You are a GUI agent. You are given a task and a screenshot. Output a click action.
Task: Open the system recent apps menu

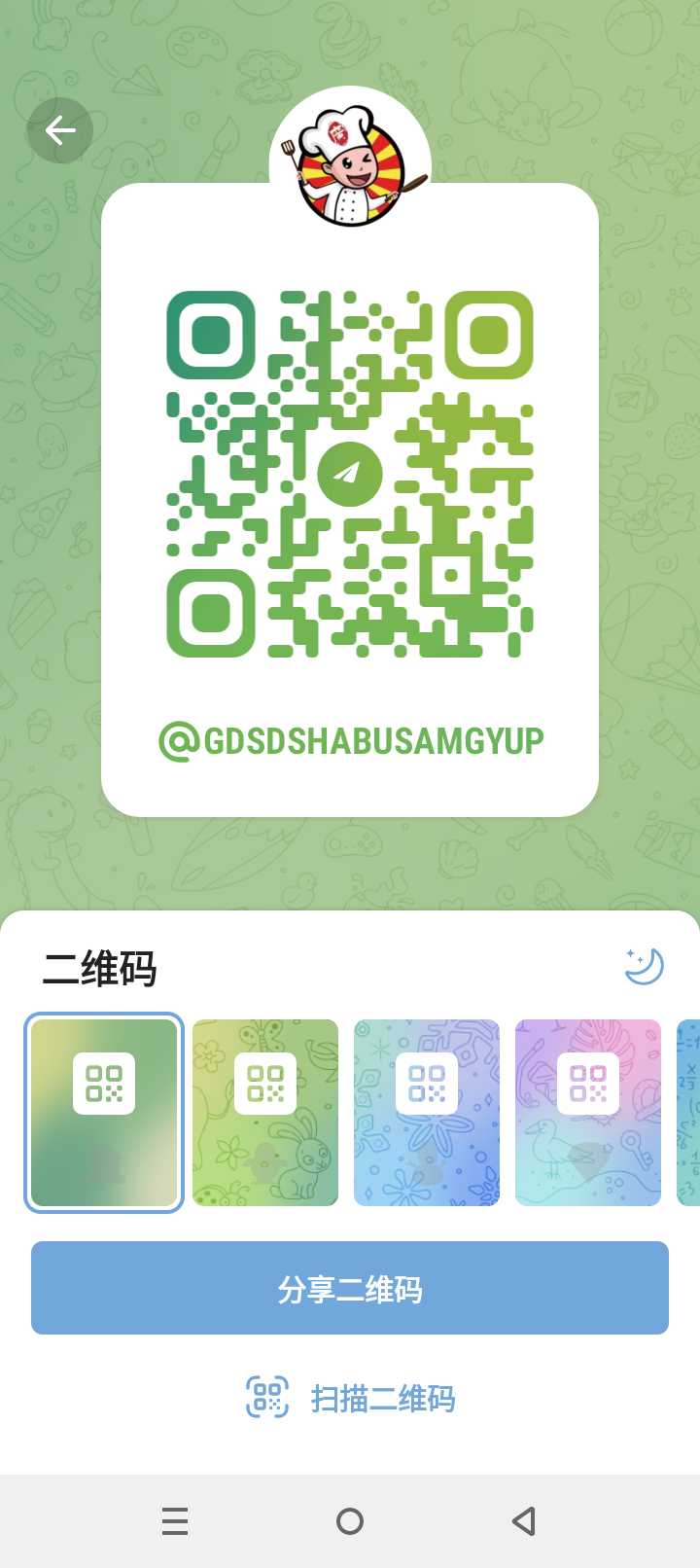175,1520
